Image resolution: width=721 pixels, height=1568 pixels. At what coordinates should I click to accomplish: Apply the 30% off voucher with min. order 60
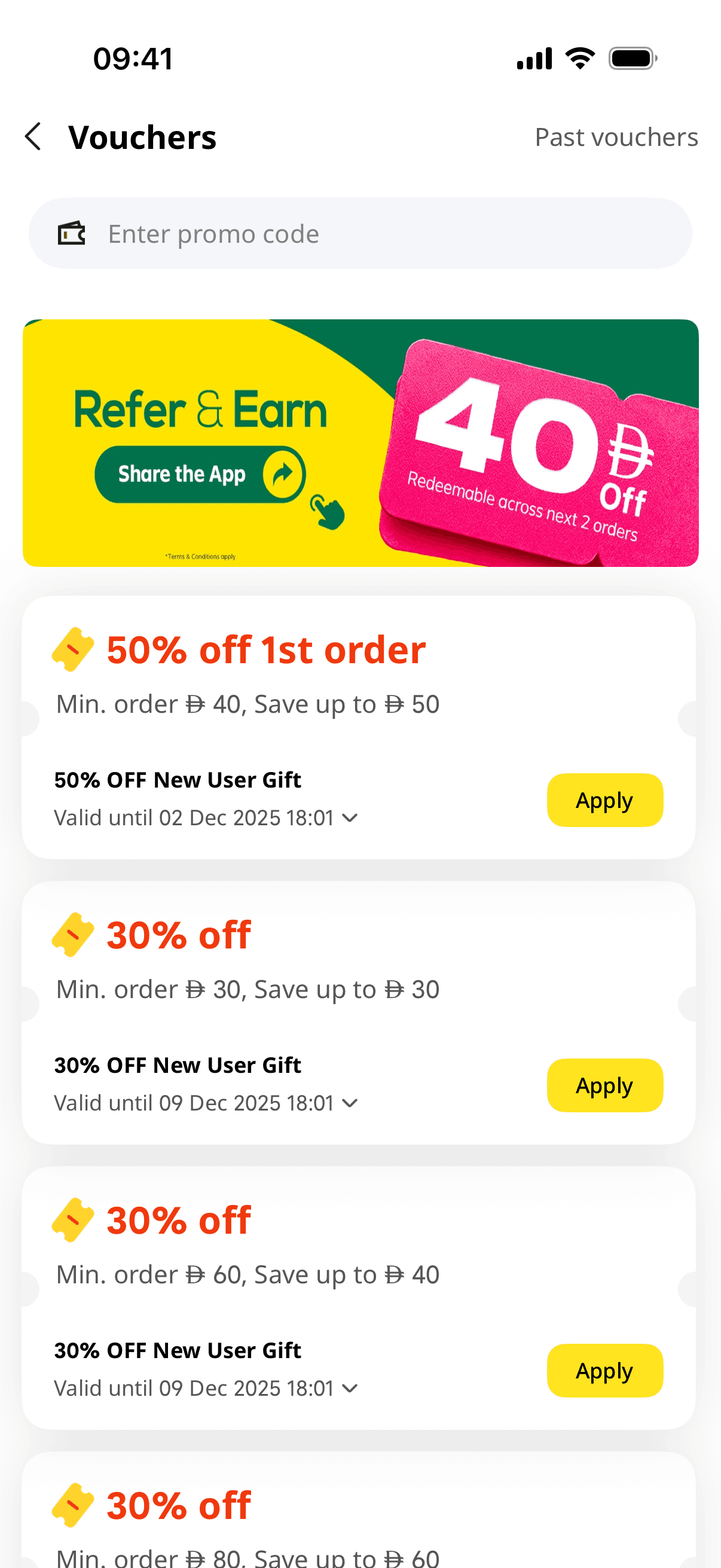tap(605, 1371)
